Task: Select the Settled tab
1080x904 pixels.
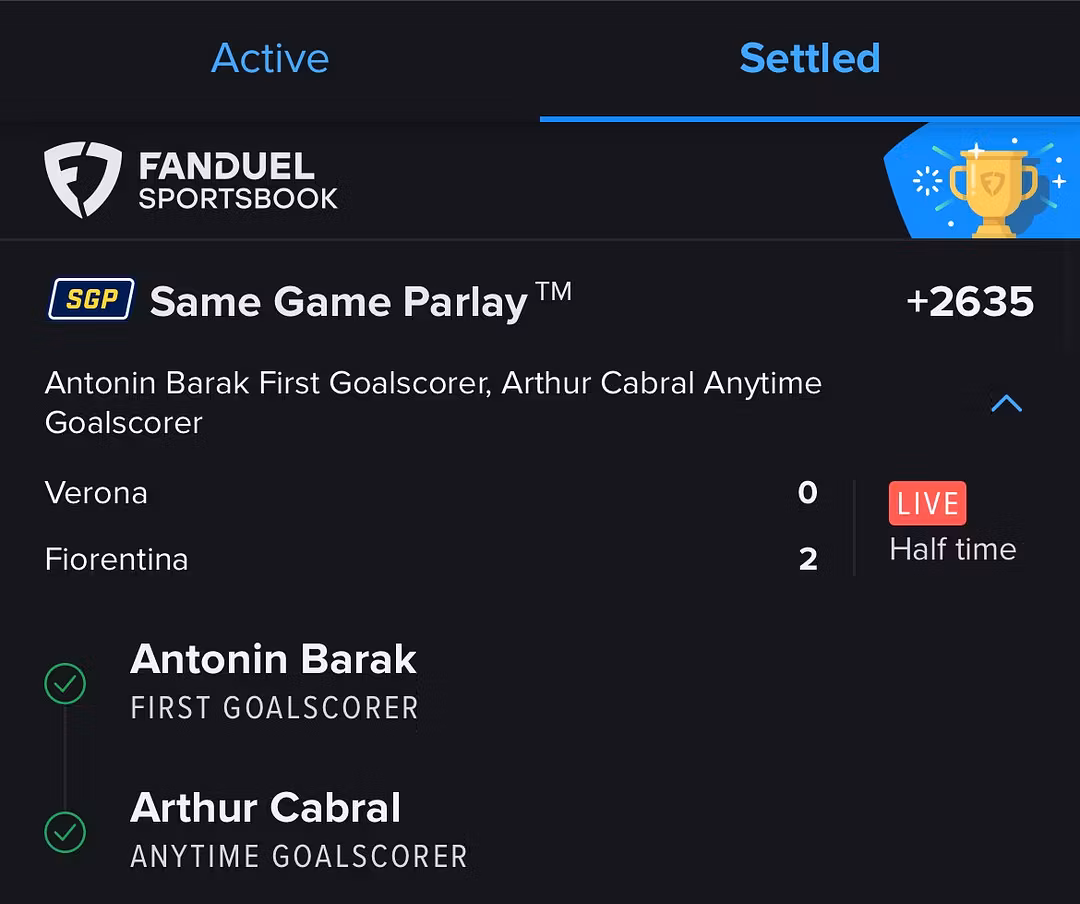Action: coord(809,58)
